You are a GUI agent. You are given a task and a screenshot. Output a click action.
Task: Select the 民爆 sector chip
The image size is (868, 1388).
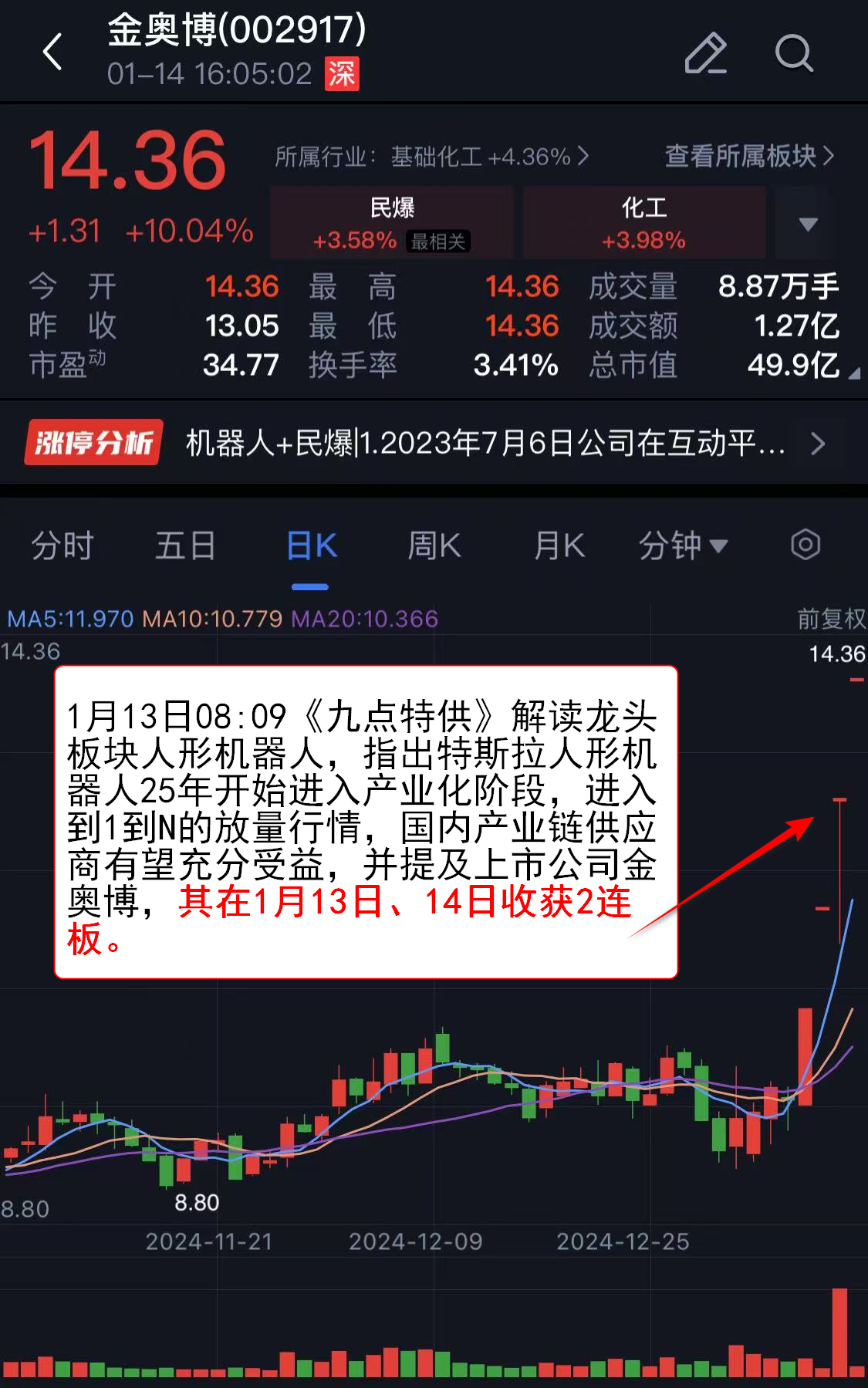(392, 222)
